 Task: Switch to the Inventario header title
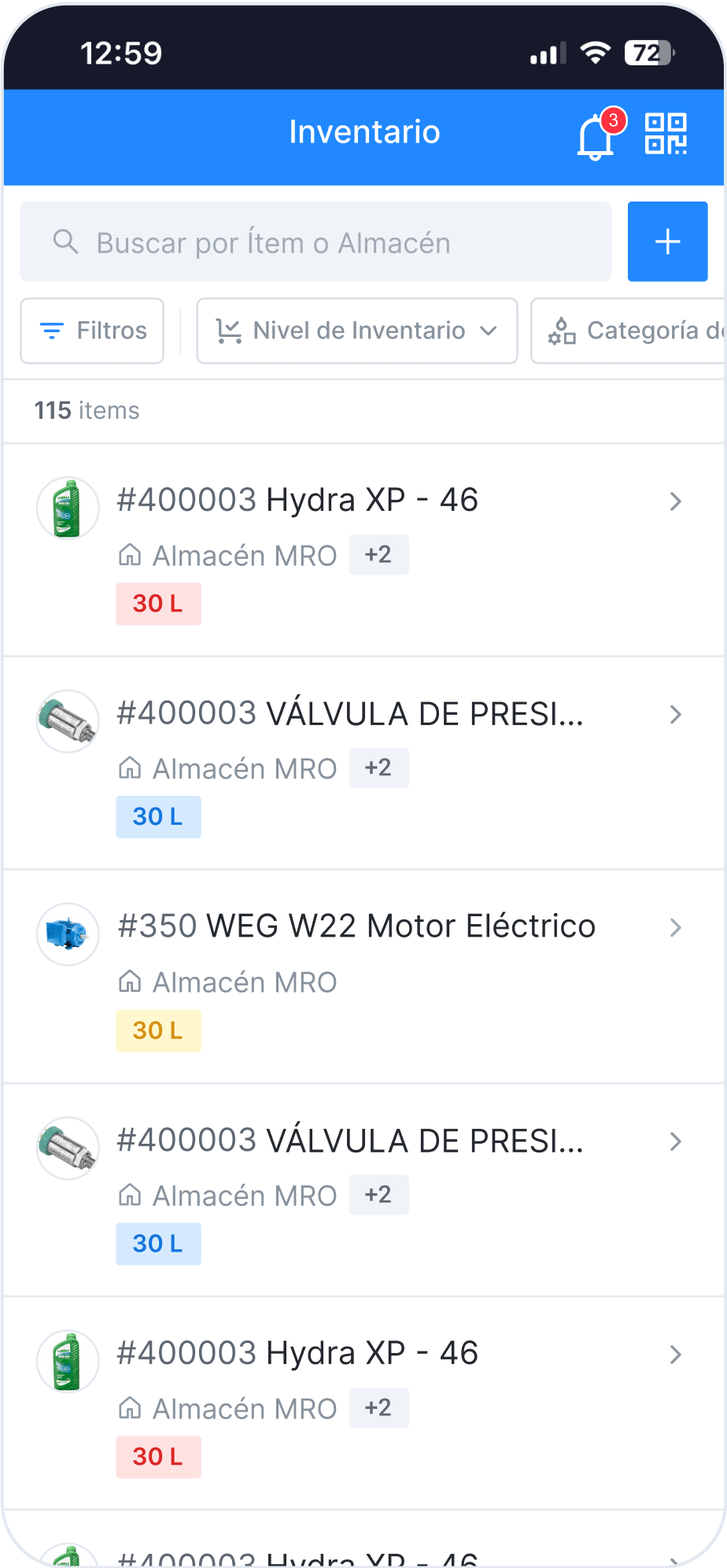(x=363, y=131)
